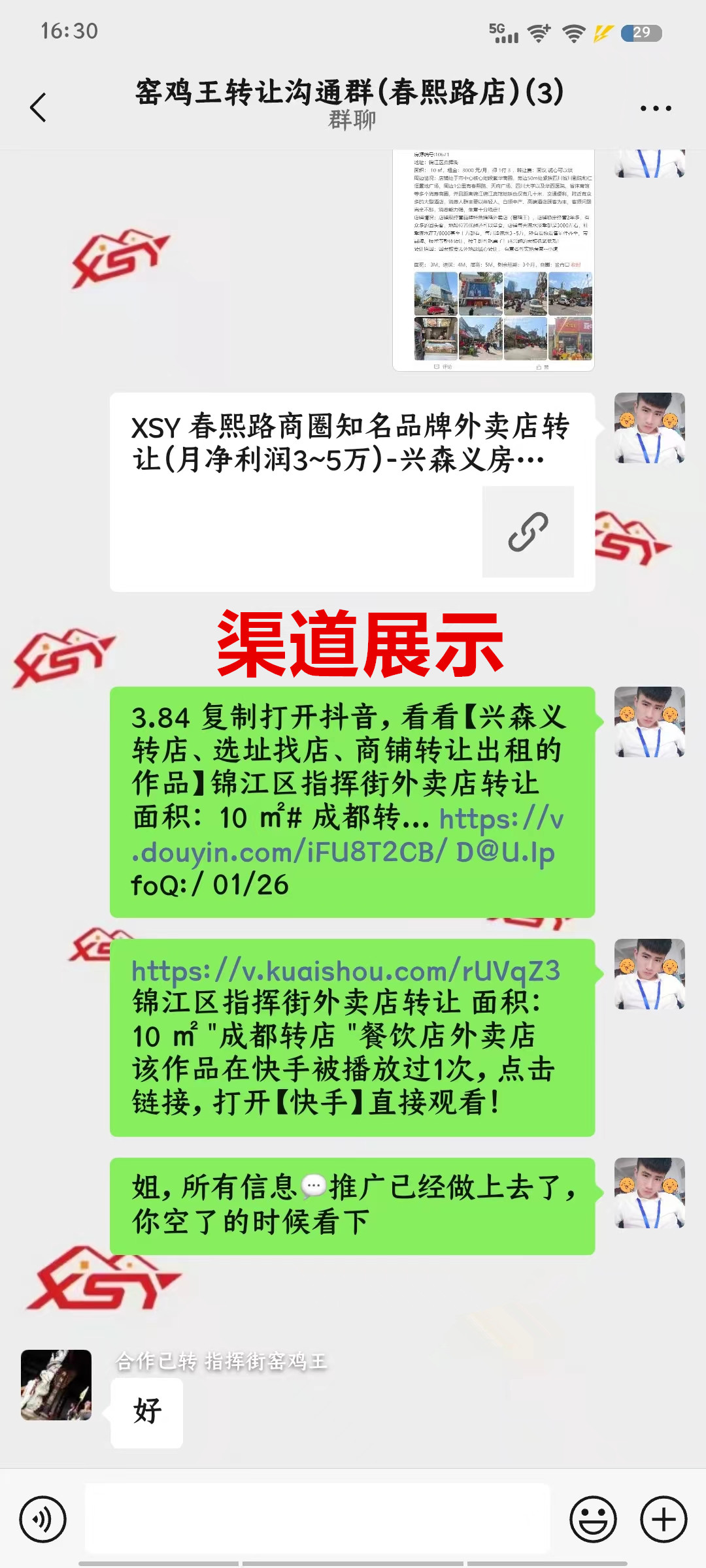
Task: Open the emoji picker
Action: click(x=593, y=1519)
